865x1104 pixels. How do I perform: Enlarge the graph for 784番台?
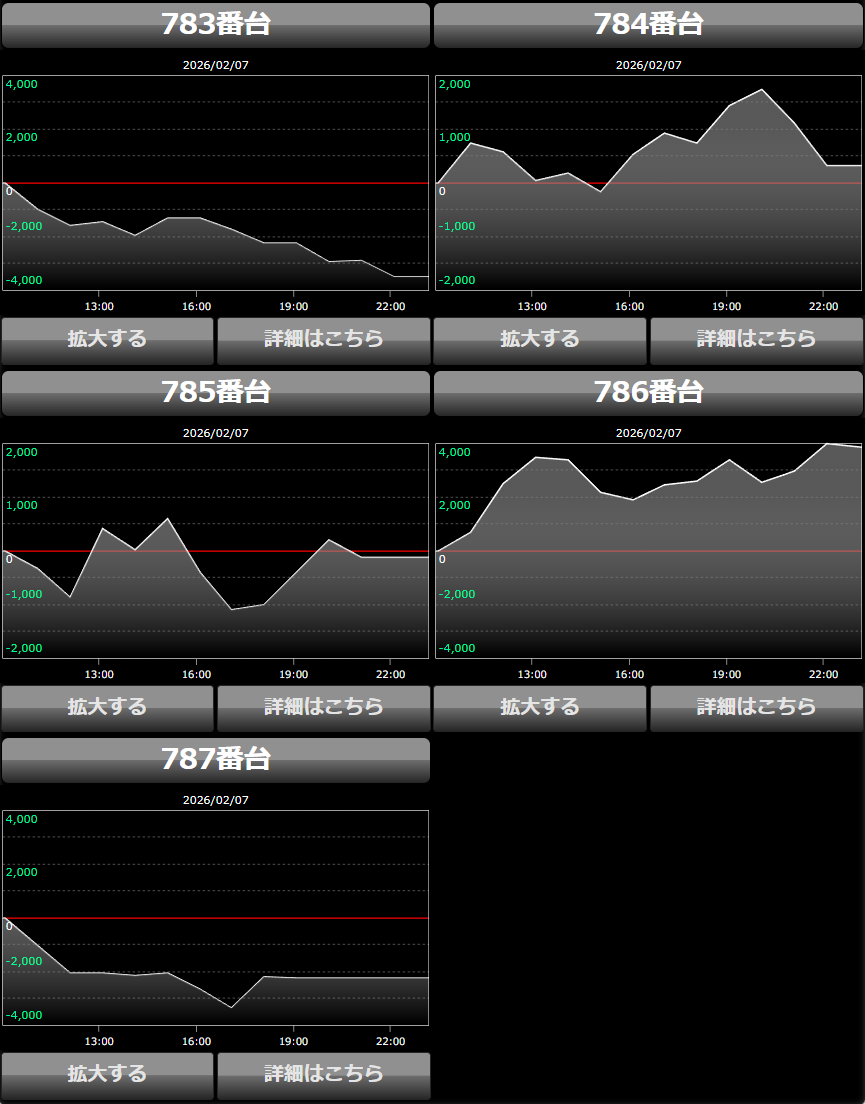click(540, 340)
